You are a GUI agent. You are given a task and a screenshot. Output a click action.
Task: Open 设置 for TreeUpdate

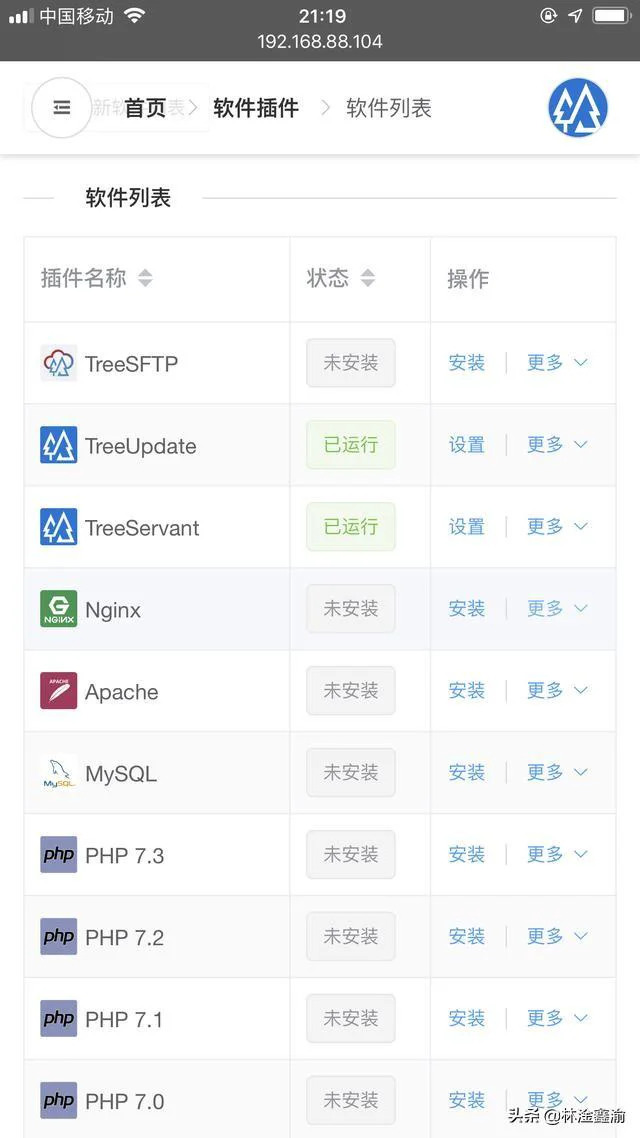tap(467, 445)
